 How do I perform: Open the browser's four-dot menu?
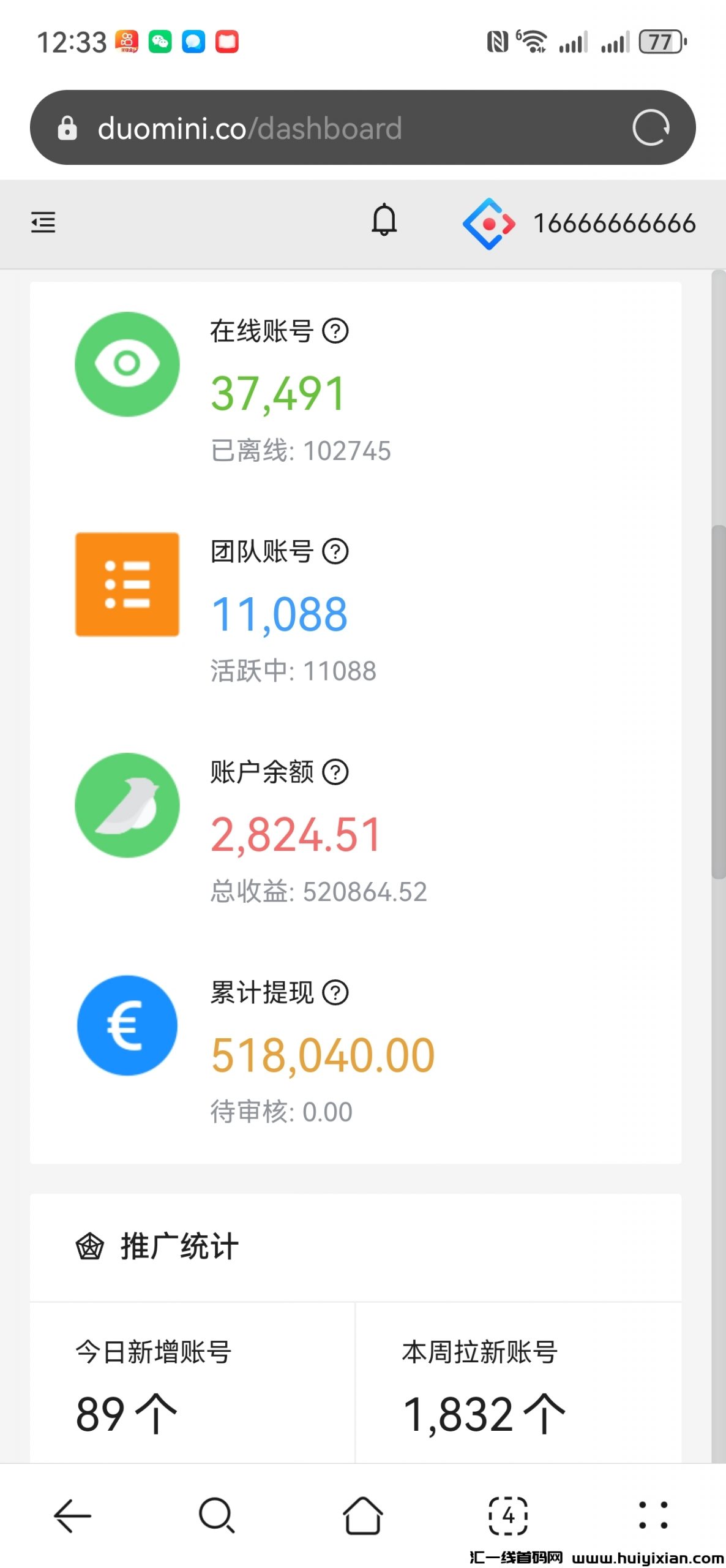(x=653, y=1516)
